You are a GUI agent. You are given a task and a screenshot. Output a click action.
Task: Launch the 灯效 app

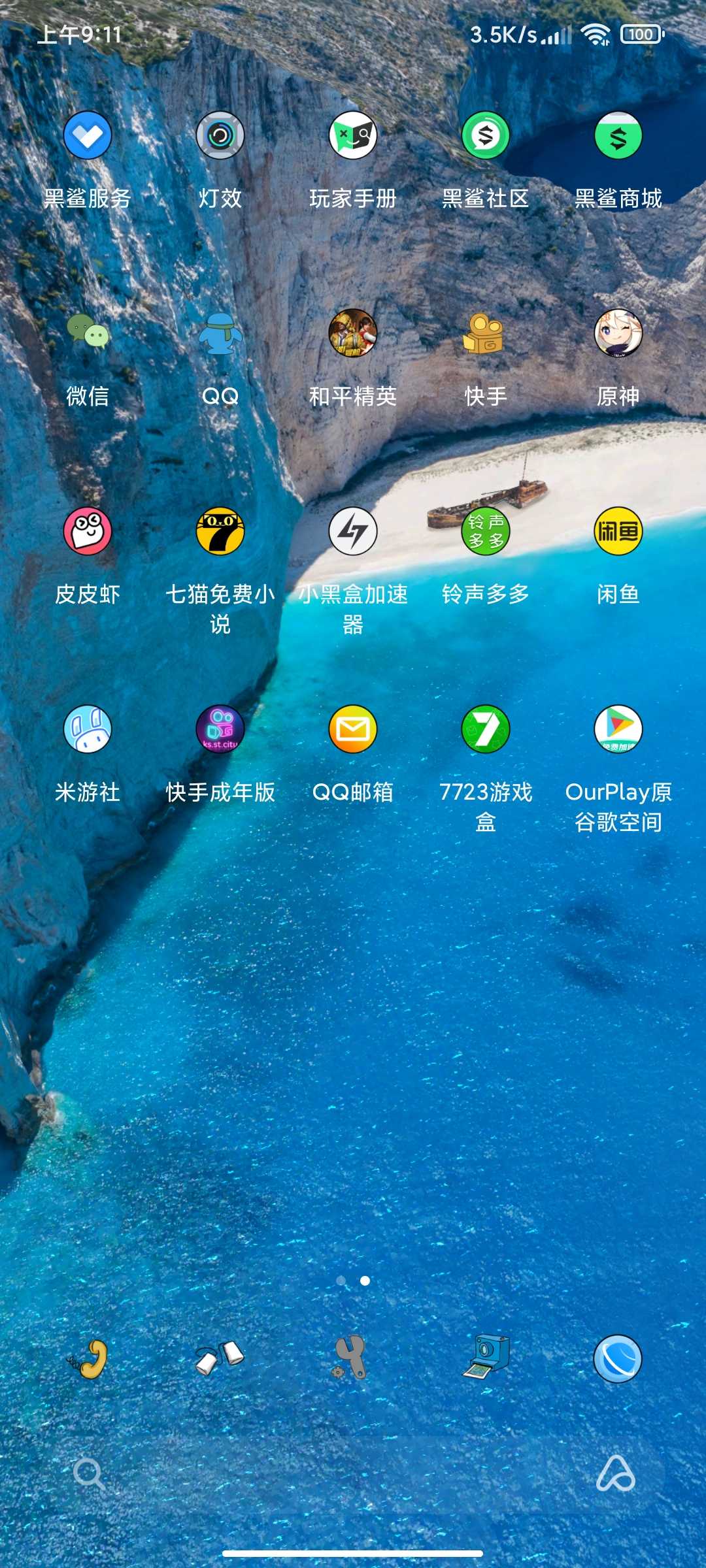220,136
